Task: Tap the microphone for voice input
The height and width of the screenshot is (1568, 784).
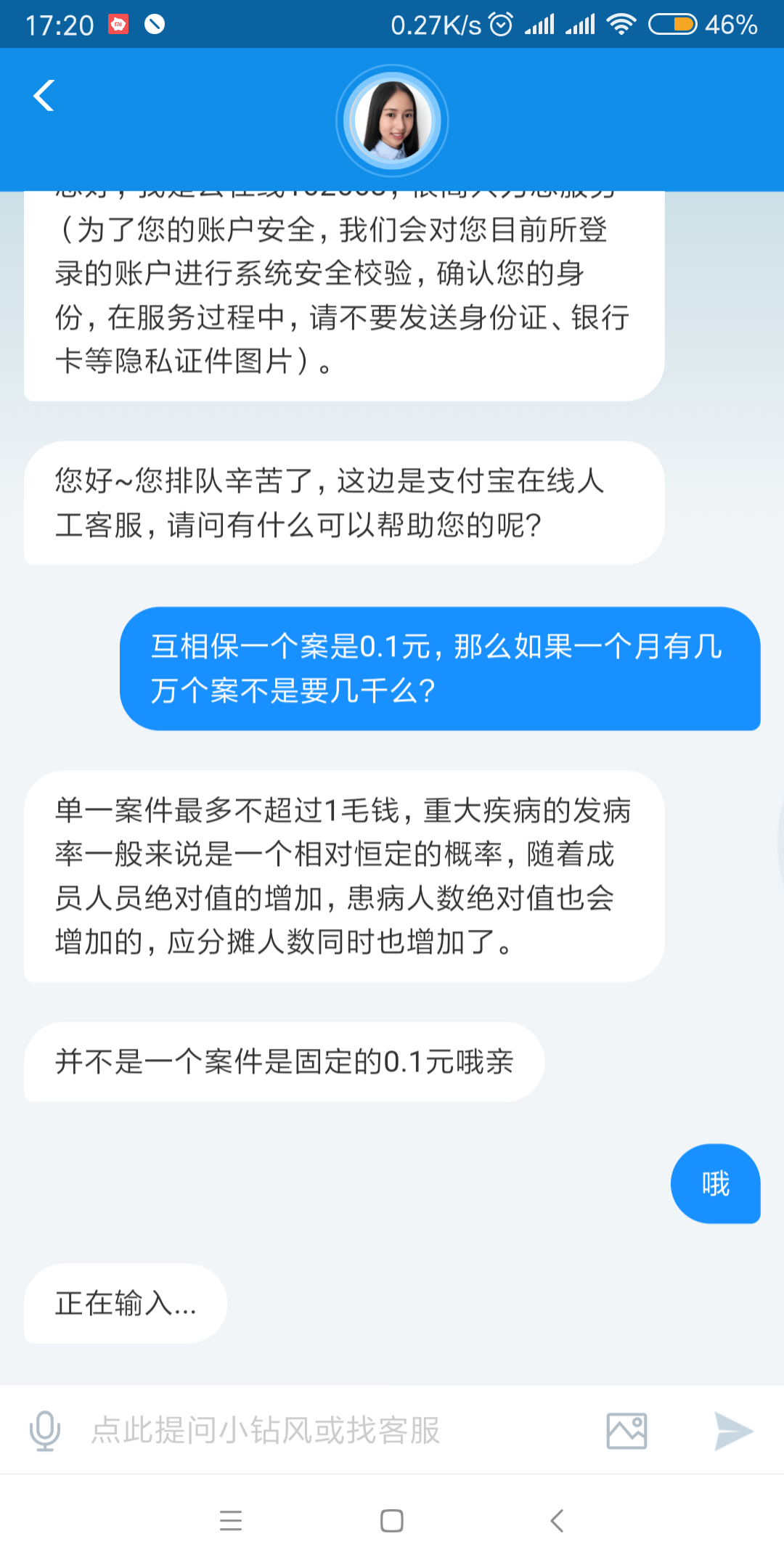Action: point(44,1431)
